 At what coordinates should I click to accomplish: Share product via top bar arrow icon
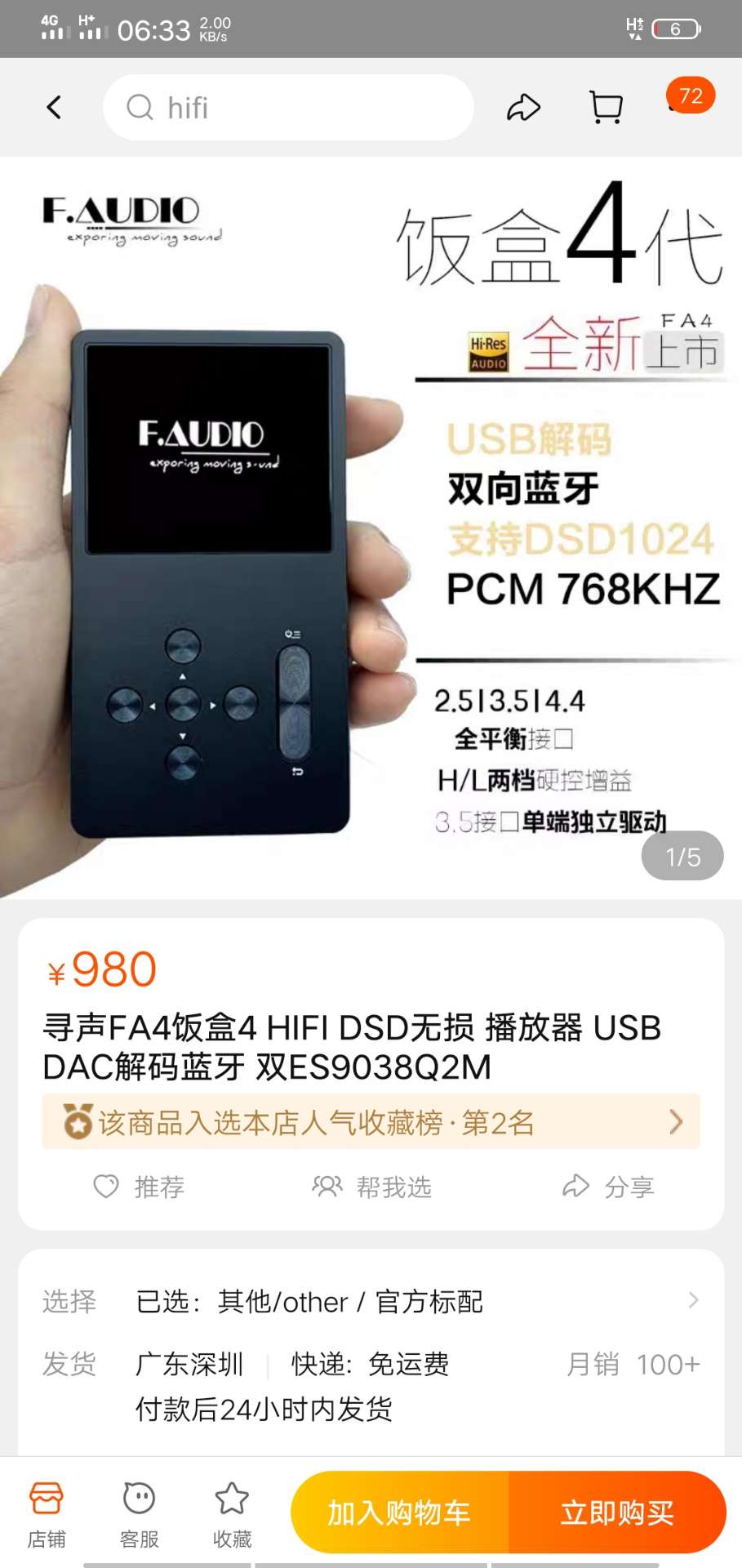(523, 107)
